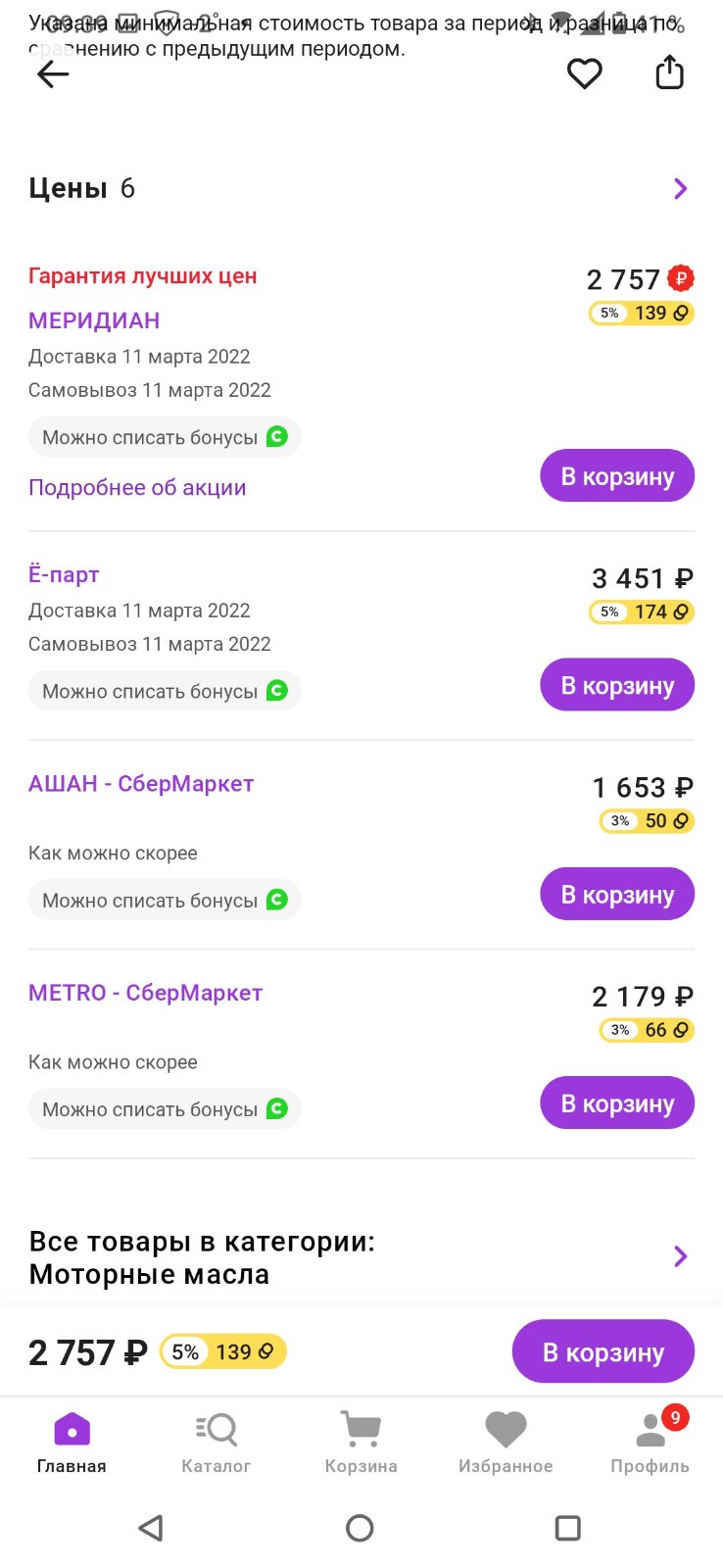
Task: Open АШАН - СберМаркет seller
Action: click(141, 784)
